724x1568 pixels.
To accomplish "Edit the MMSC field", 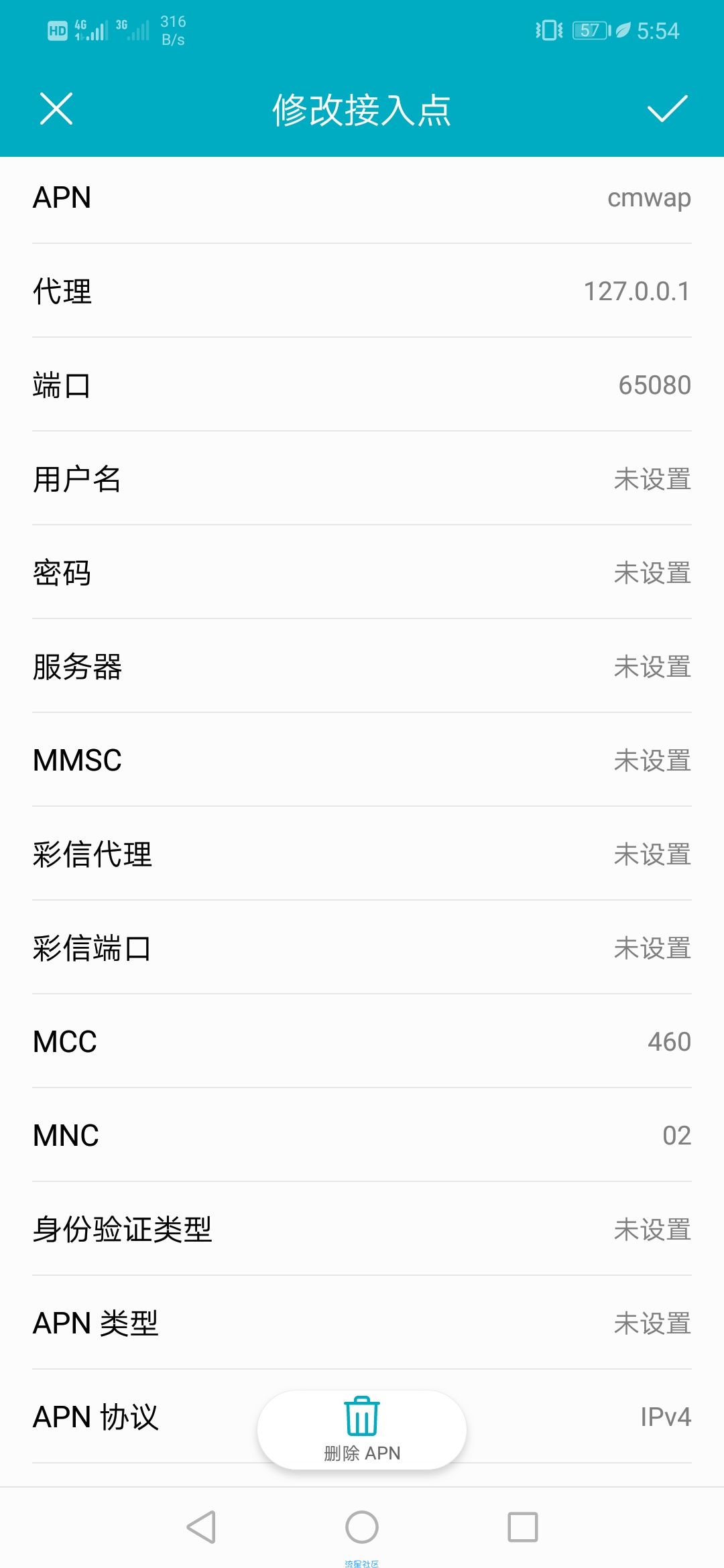I will click(362, 761).
